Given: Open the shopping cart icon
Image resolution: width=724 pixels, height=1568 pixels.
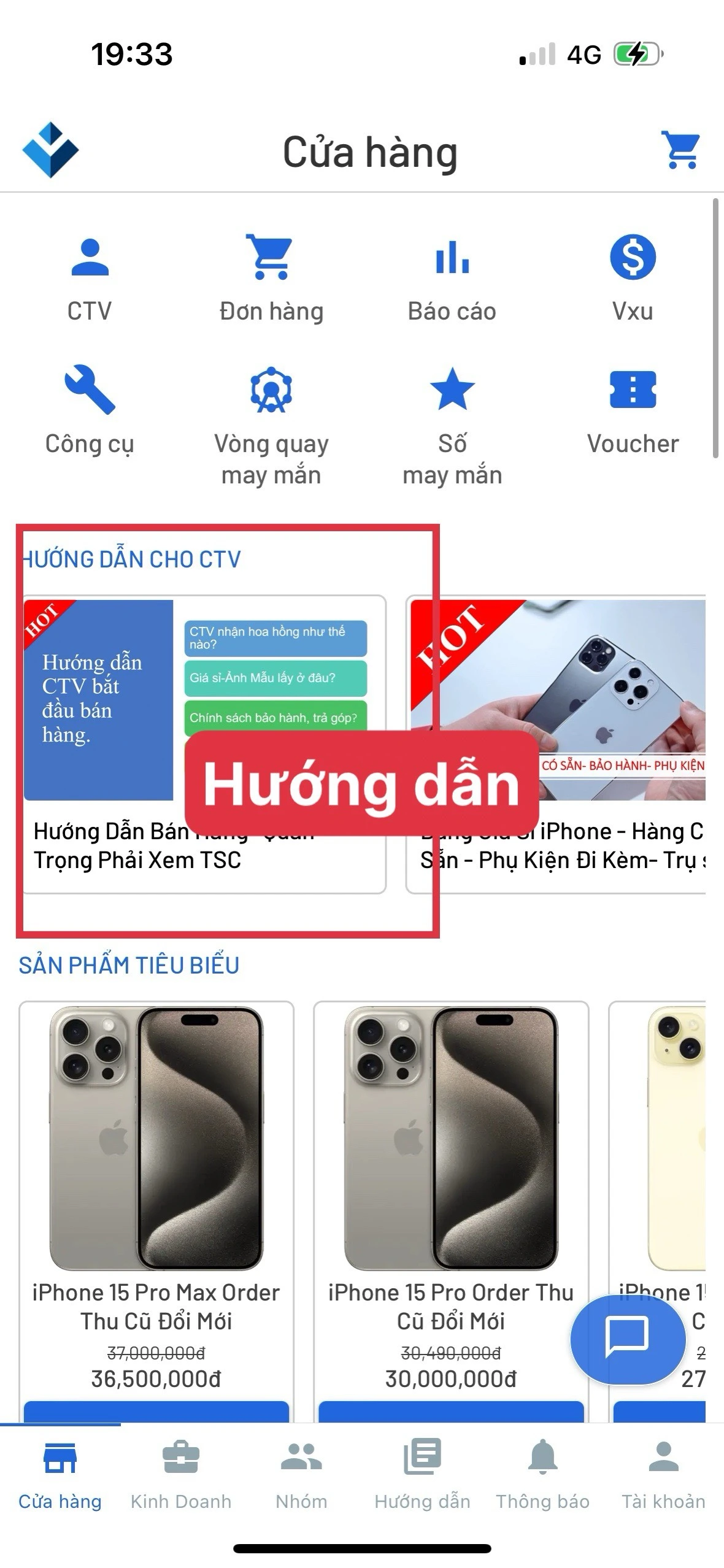Looking at the screenshot, I should (x=680, y=150).
